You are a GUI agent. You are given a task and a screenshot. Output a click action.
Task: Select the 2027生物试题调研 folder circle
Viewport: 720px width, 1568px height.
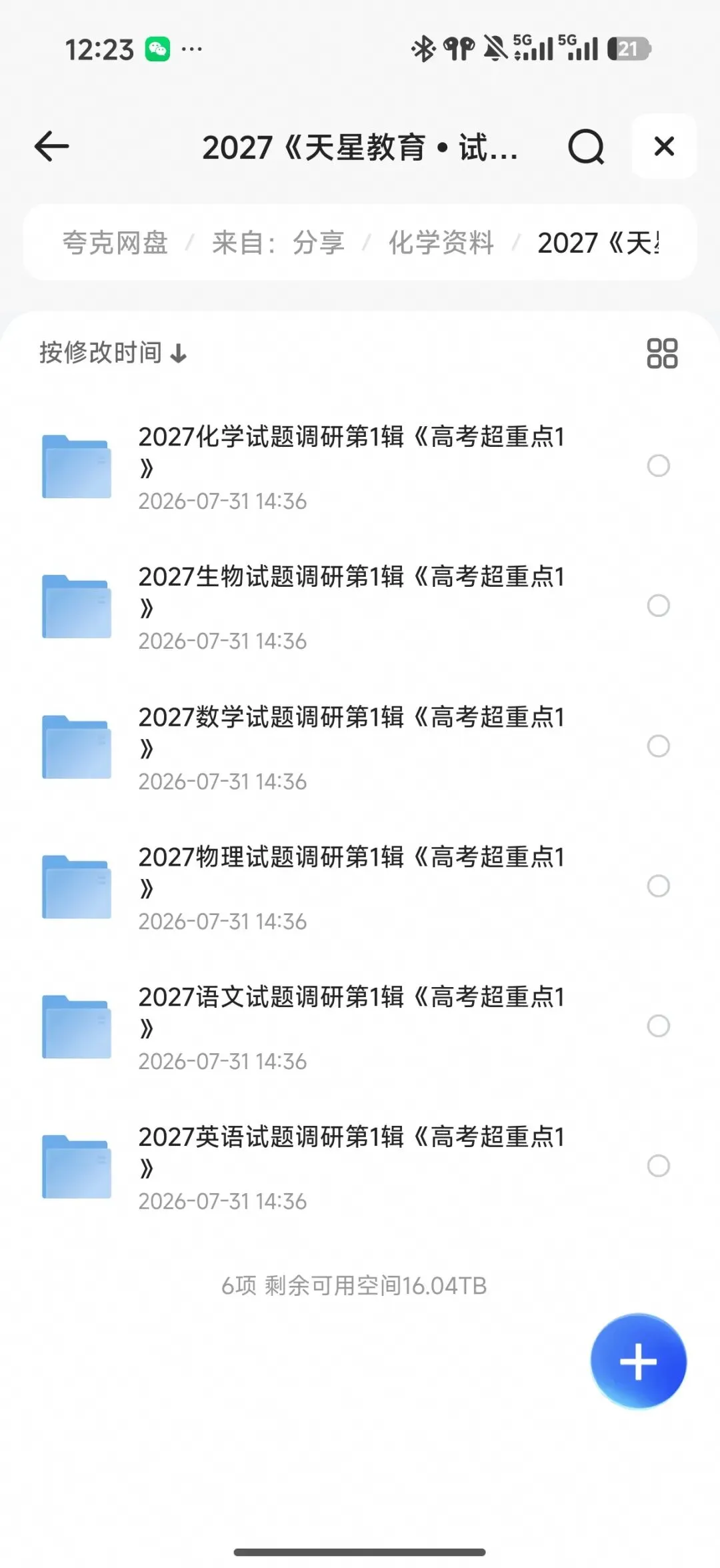click(x=659, y=606)
